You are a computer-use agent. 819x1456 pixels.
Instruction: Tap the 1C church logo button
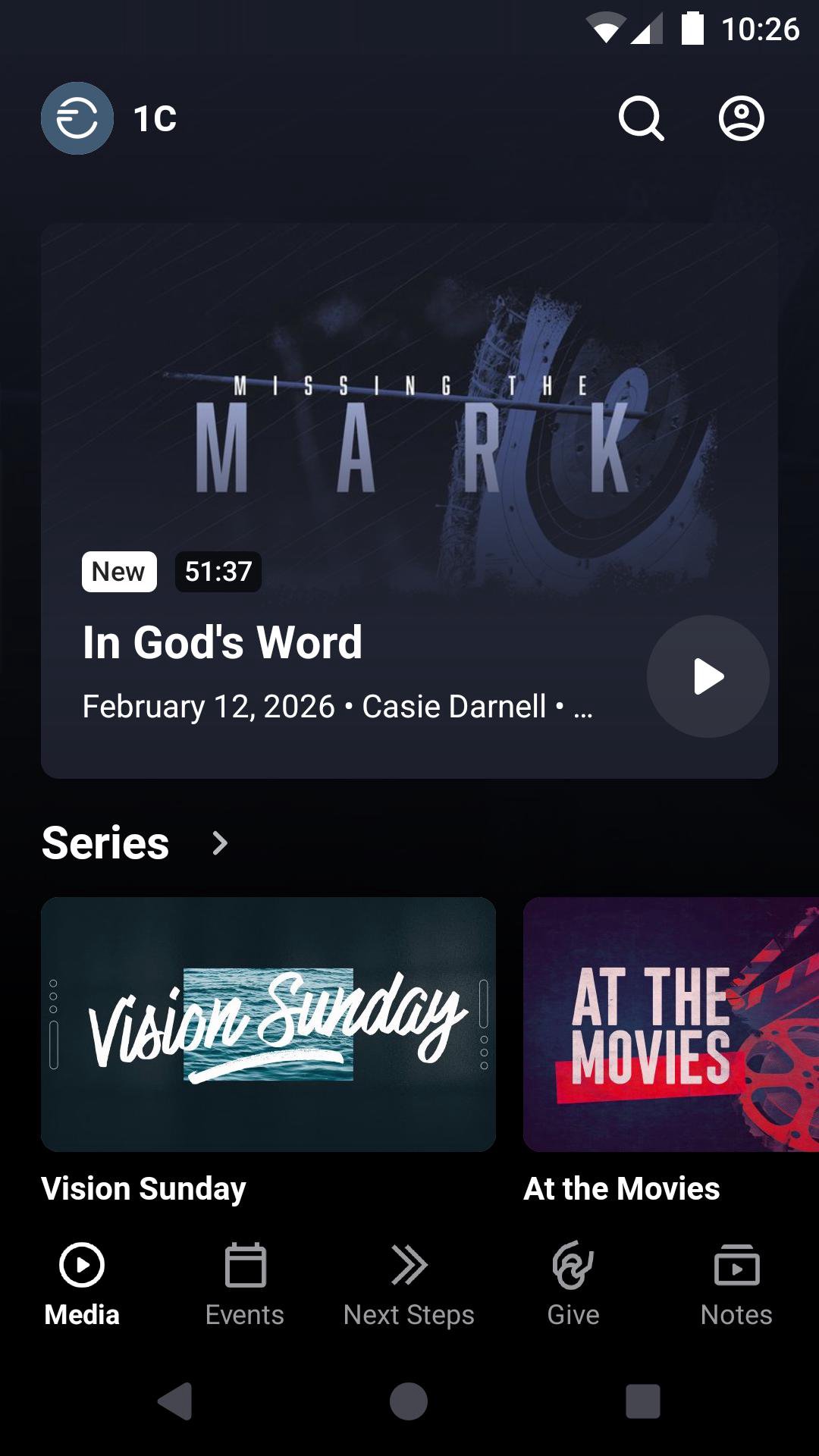(x=77, y=118)
